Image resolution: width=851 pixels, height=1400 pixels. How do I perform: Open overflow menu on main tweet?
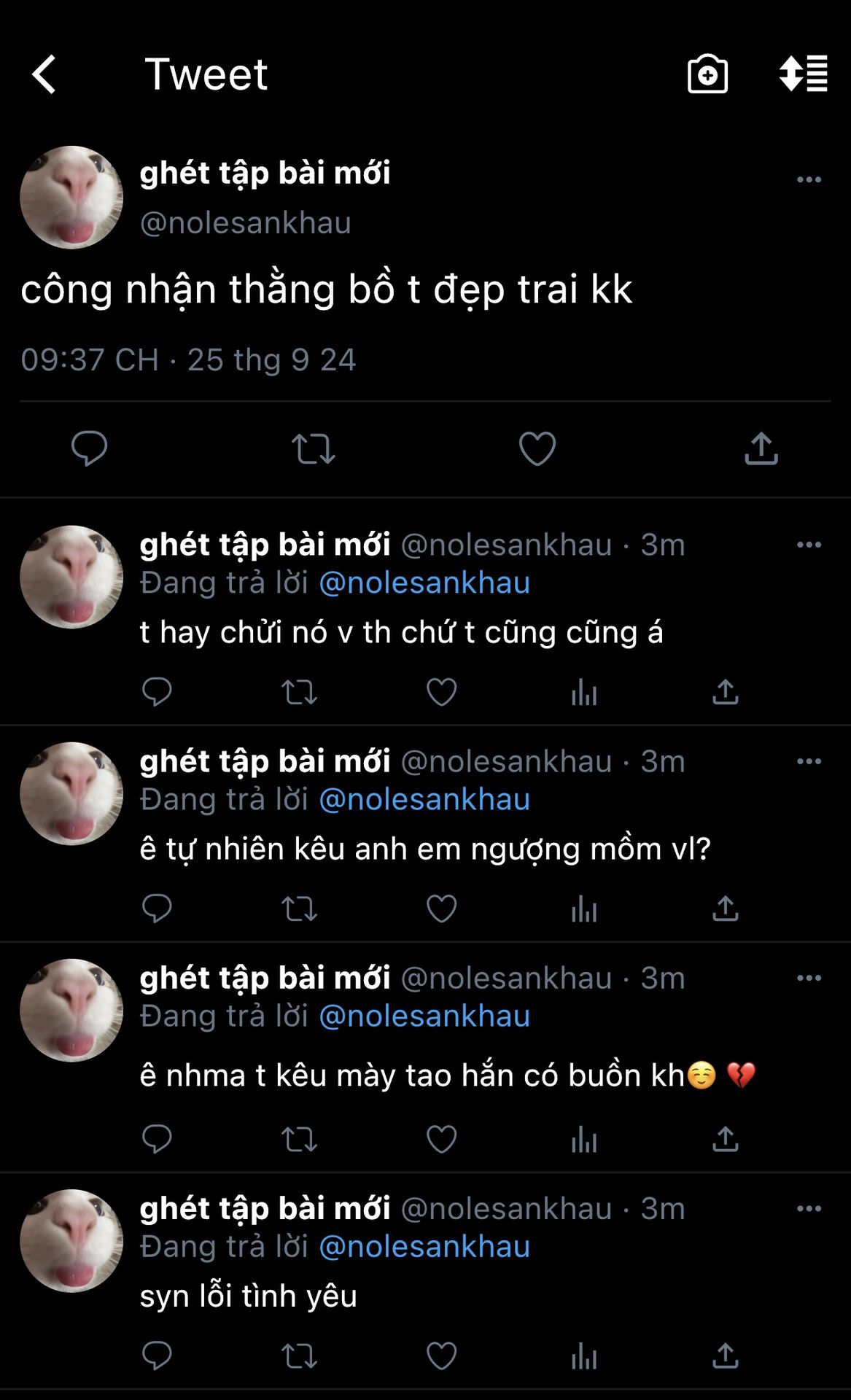point(809,179)
